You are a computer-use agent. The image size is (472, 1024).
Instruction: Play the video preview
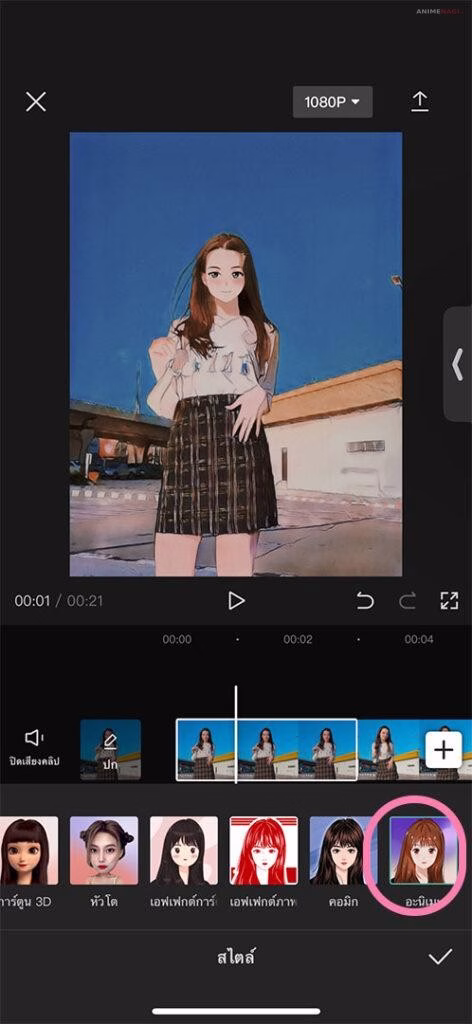pyautogui.click(x=236, y=601)
